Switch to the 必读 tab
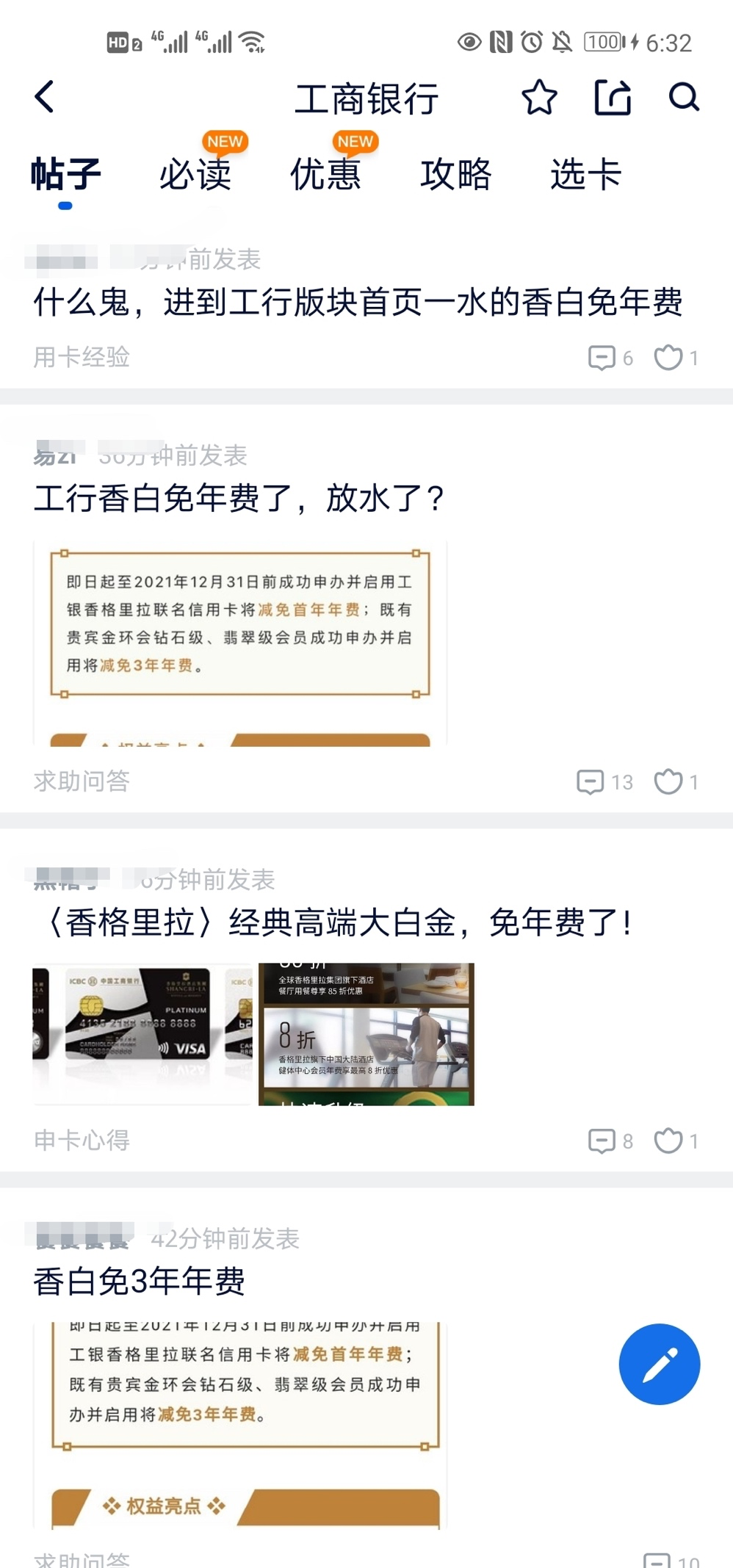This screenshot has height=1568, width=733. (195, 175)
